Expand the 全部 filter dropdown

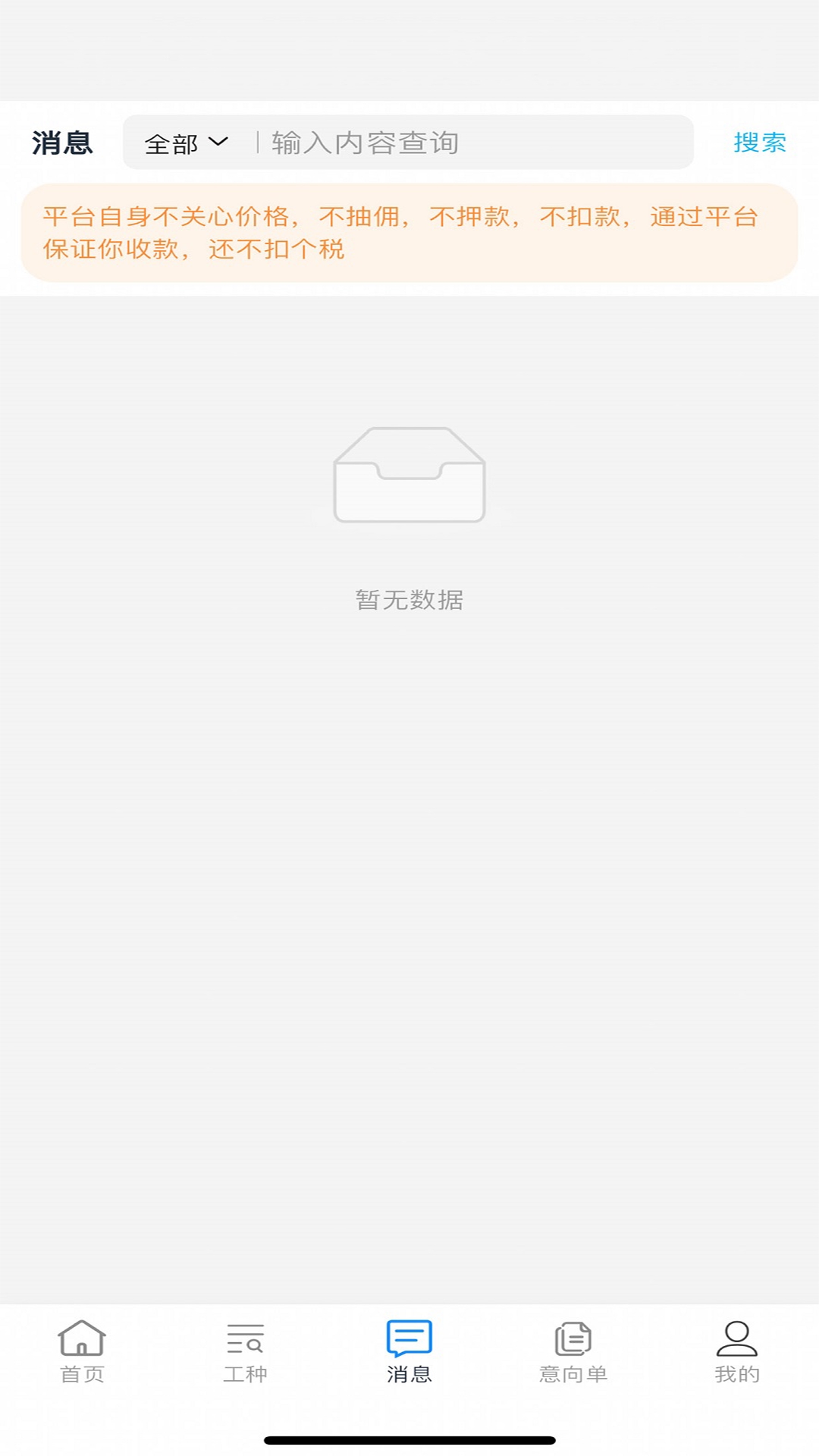[x=186, y=143]
